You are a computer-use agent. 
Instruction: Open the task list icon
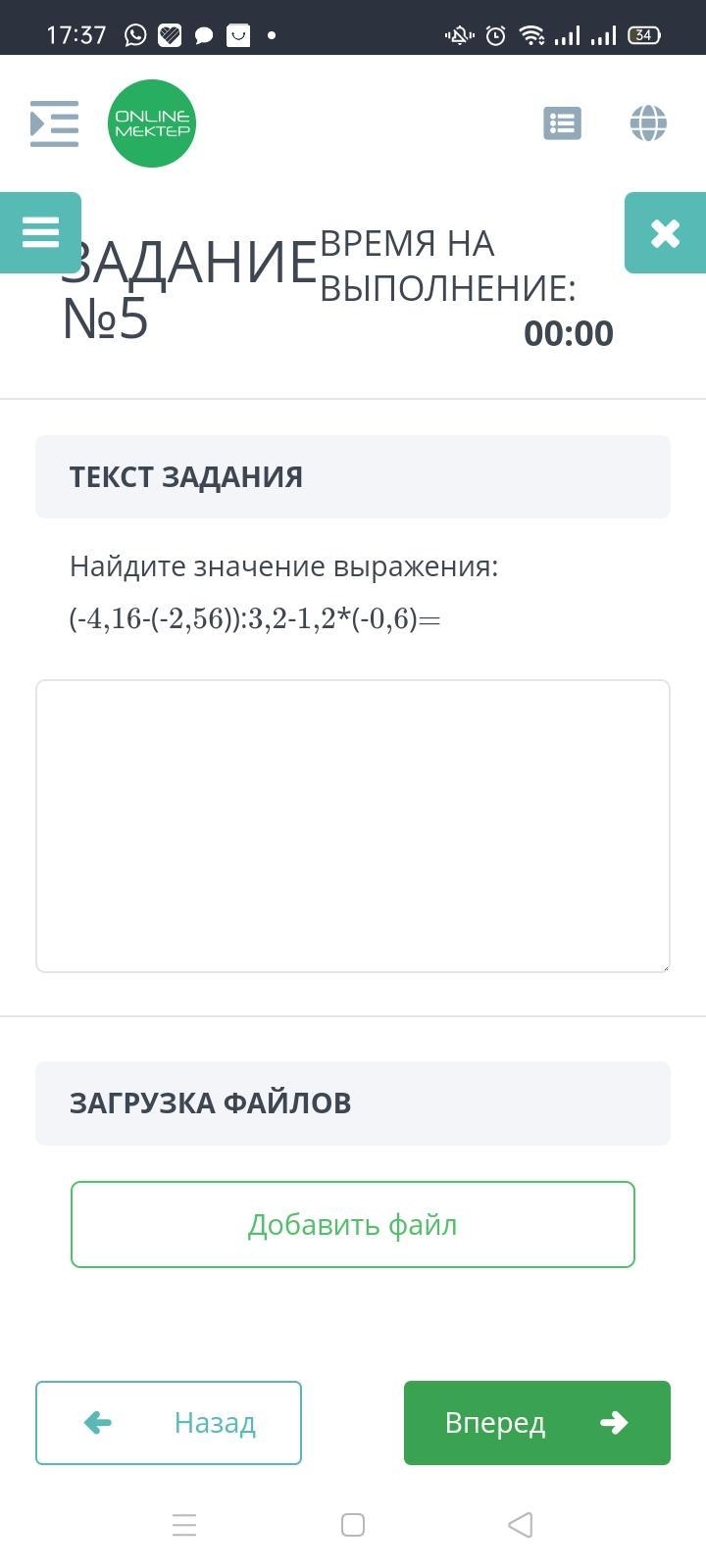point(563,123)
